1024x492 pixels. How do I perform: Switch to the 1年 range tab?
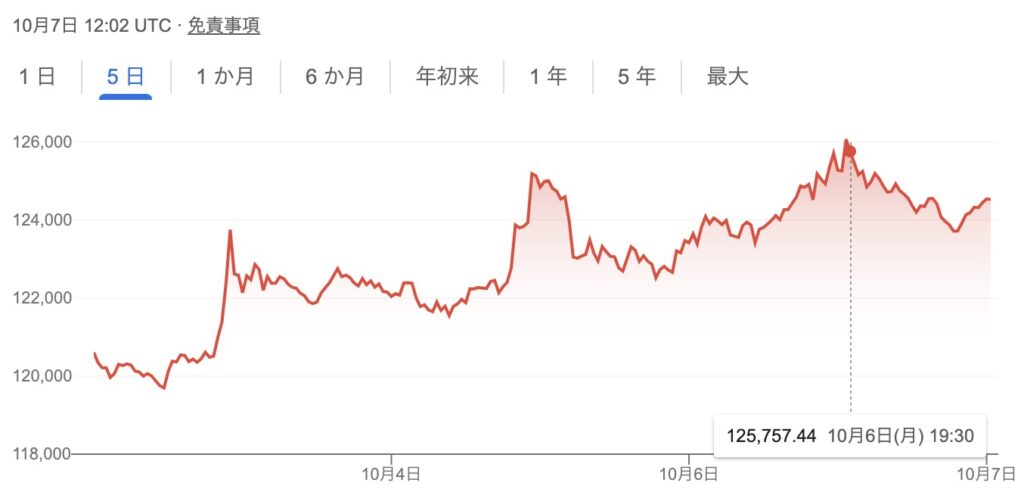(548, 76)
